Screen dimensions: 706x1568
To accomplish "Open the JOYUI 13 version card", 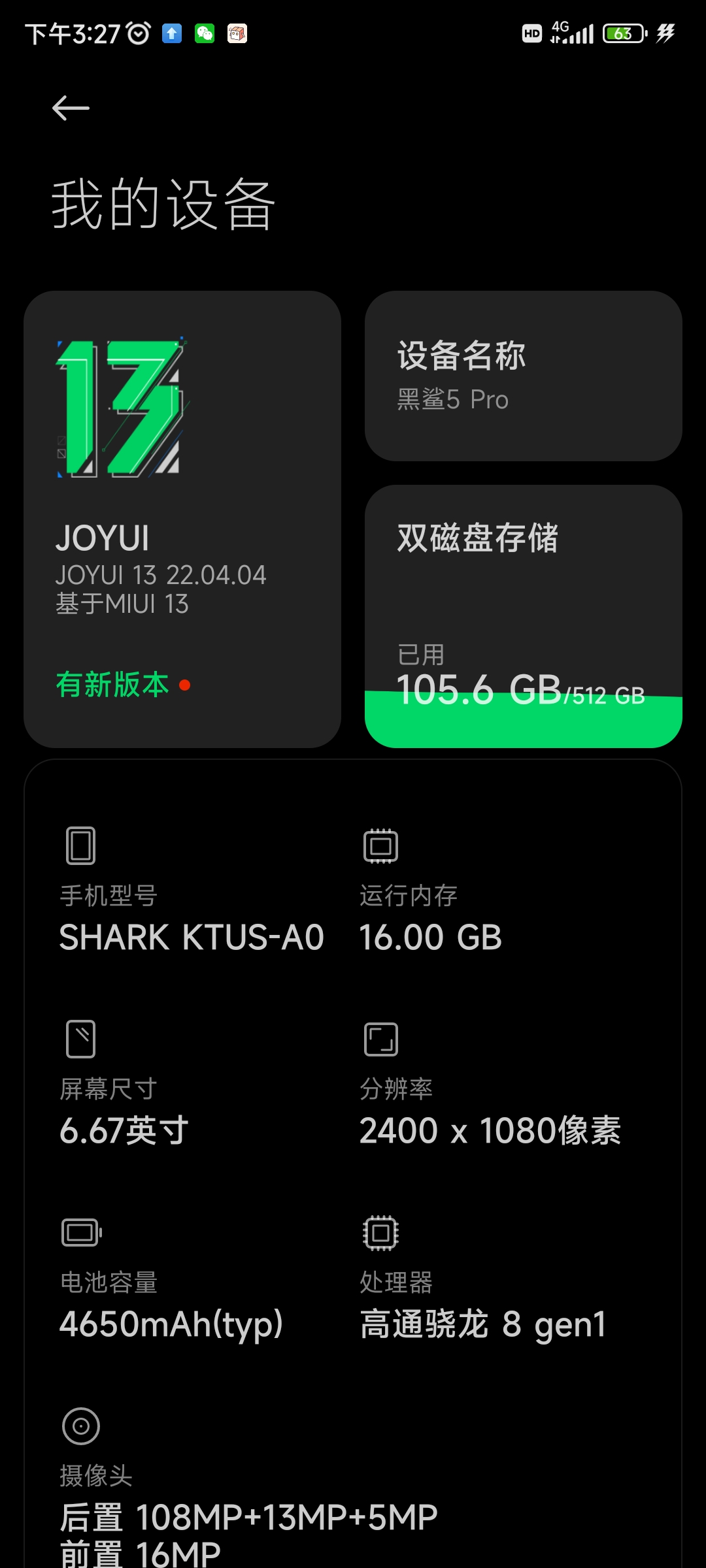I will click(182, 519).
